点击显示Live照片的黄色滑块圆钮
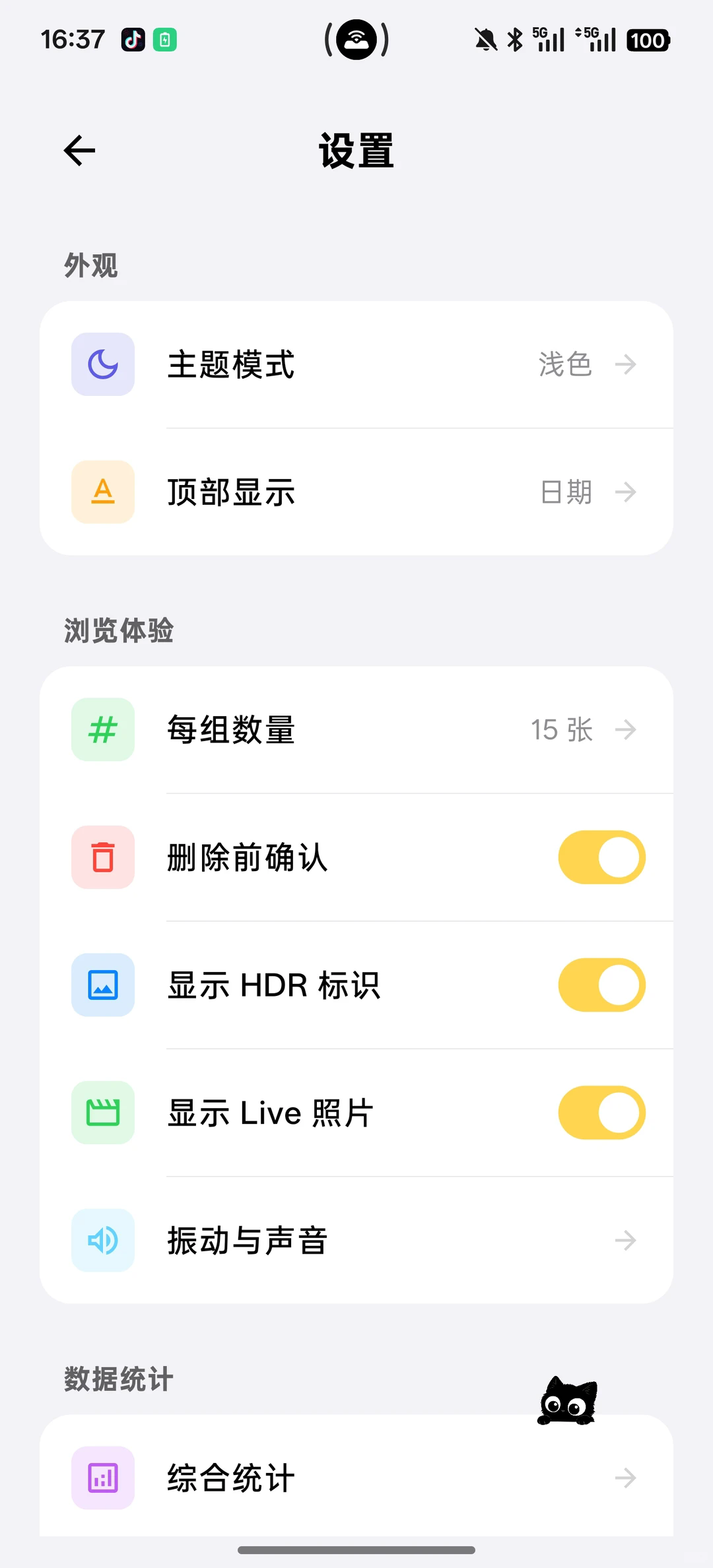713x1568 pixels. coord(617,1113)
